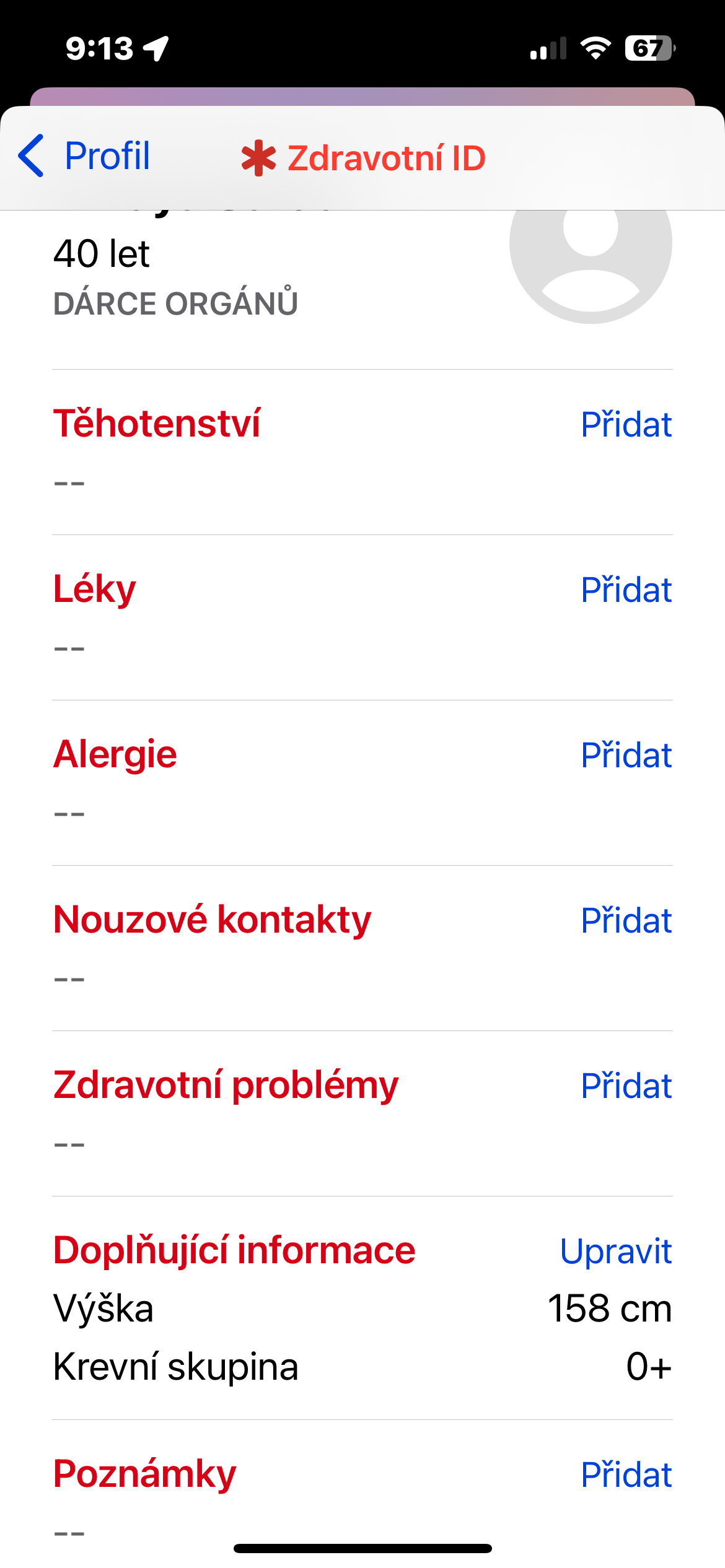Tap the Wi-Fi icon in the status bar
The width and height of the screenshot is (725, 1568).
click(595, 48)
